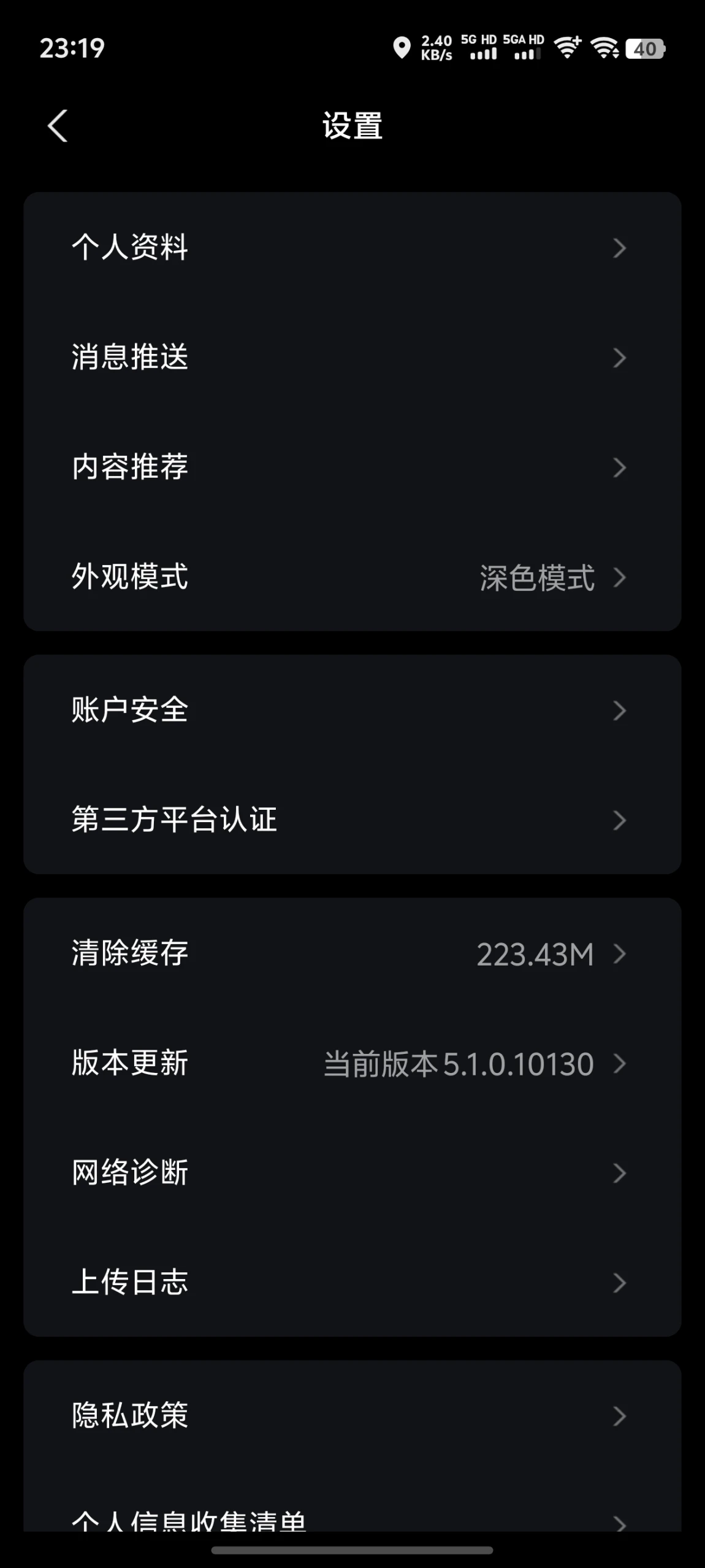Open 个人资料 settings
Image resolution: width=705 pixels, height=1568 pixels.
[352, 247]
